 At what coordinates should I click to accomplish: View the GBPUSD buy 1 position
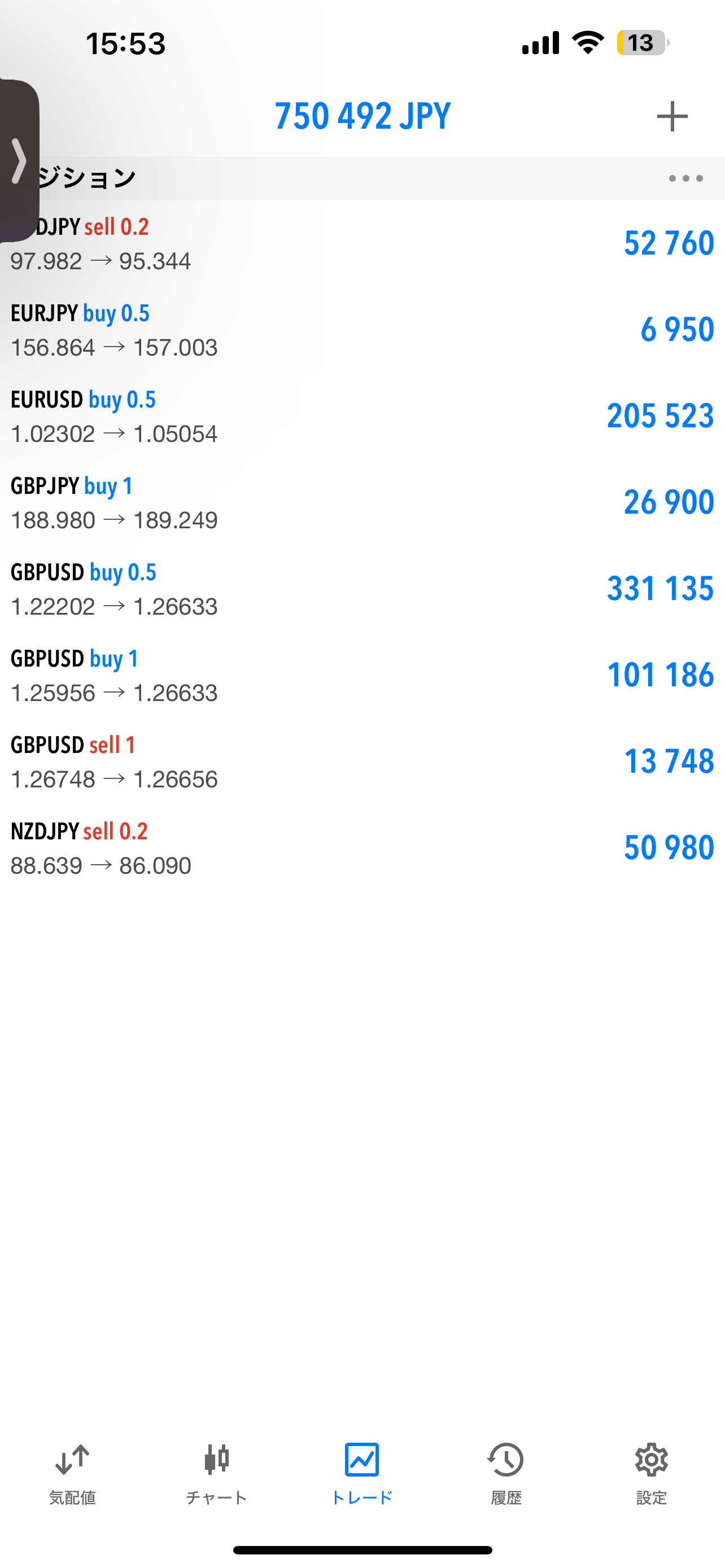[x=362, y=676]
